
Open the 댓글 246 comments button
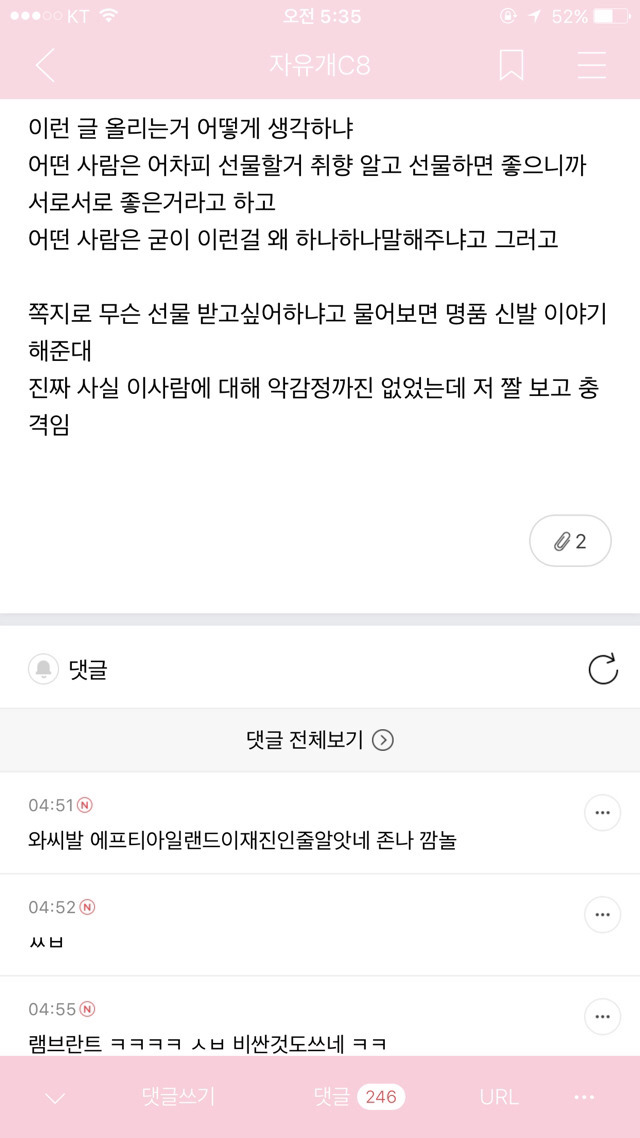click(x=355, y=1097)
